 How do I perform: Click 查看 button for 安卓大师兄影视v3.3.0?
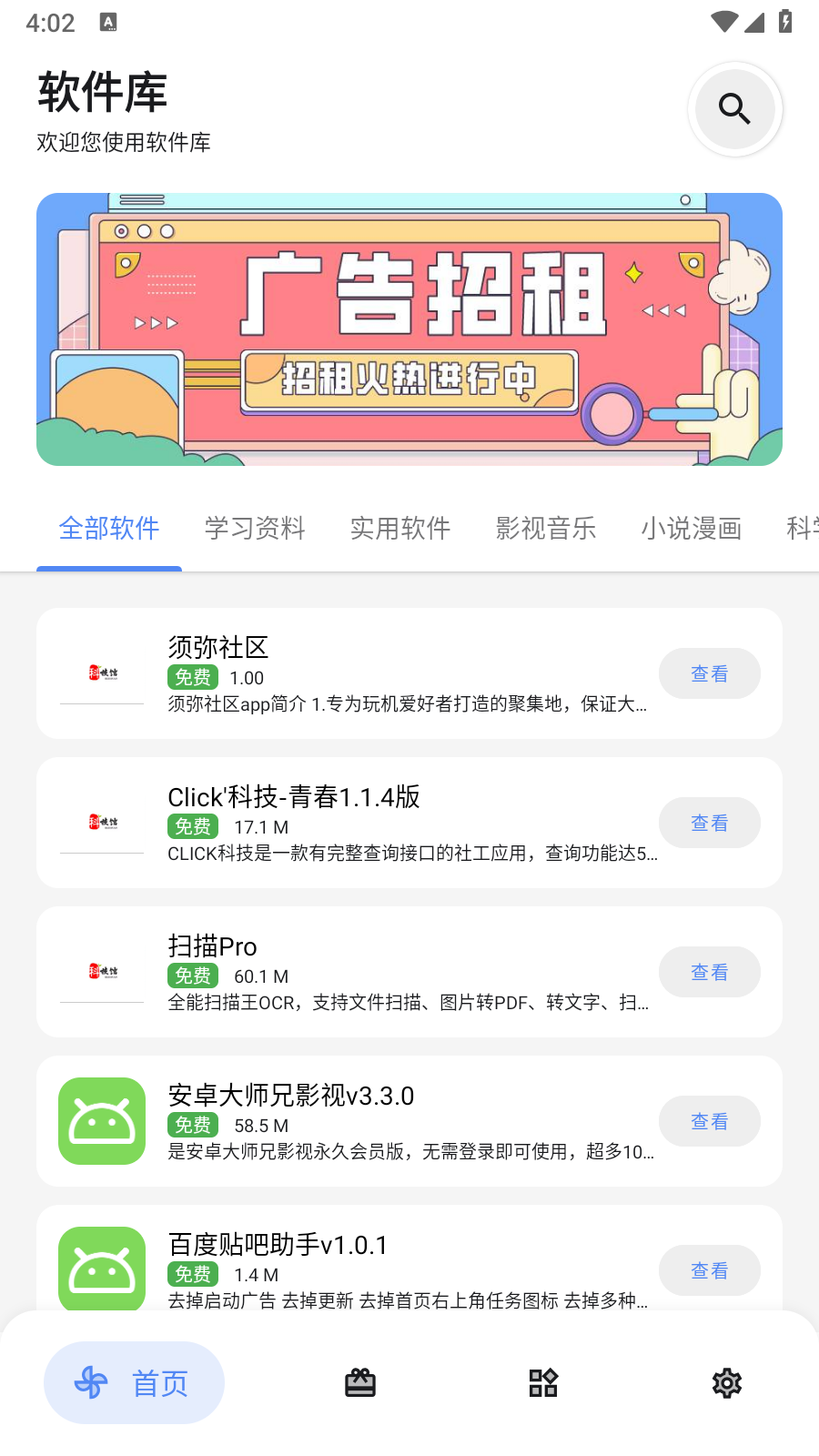click(710, 1121)
